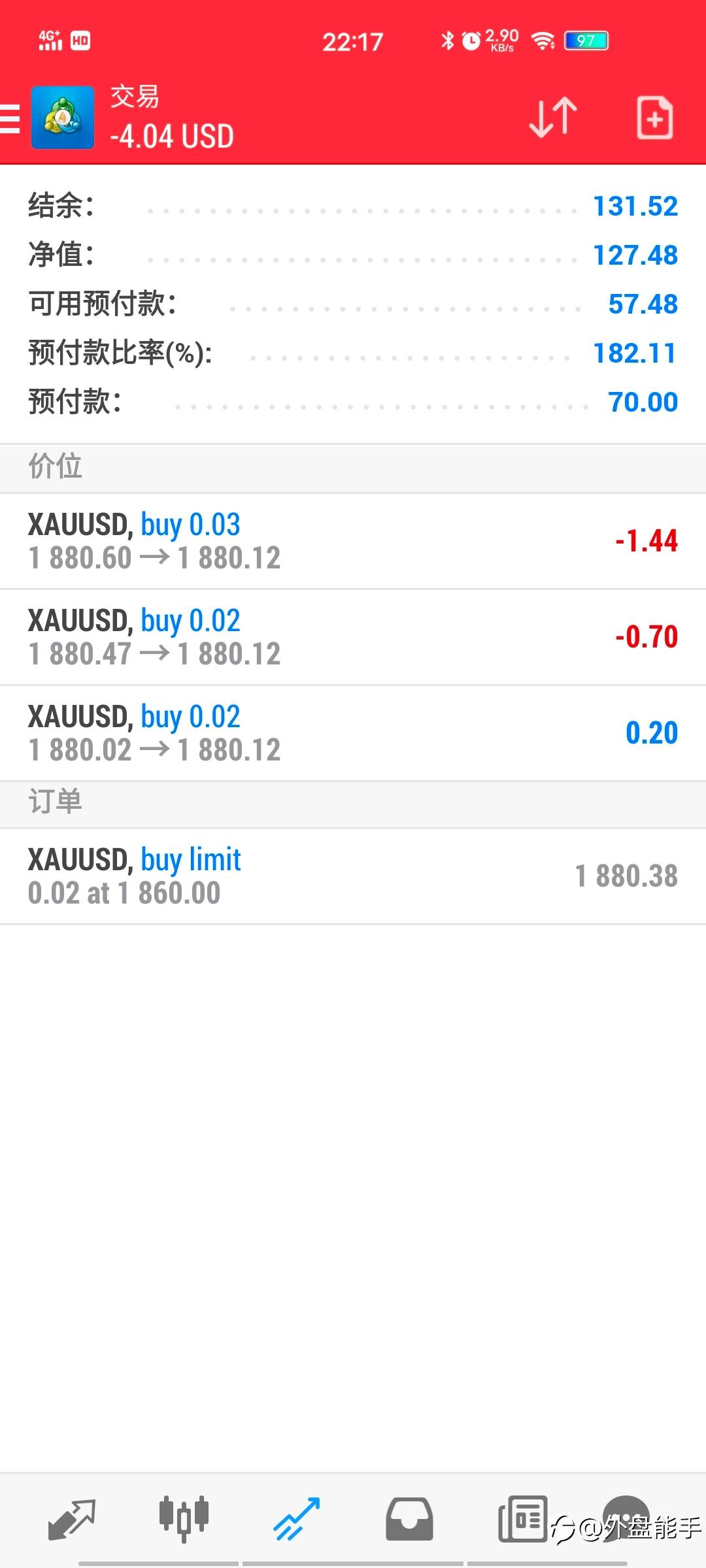Open the history inbox tab
Screen dimensions: 706x1568
coord(409,1519)
